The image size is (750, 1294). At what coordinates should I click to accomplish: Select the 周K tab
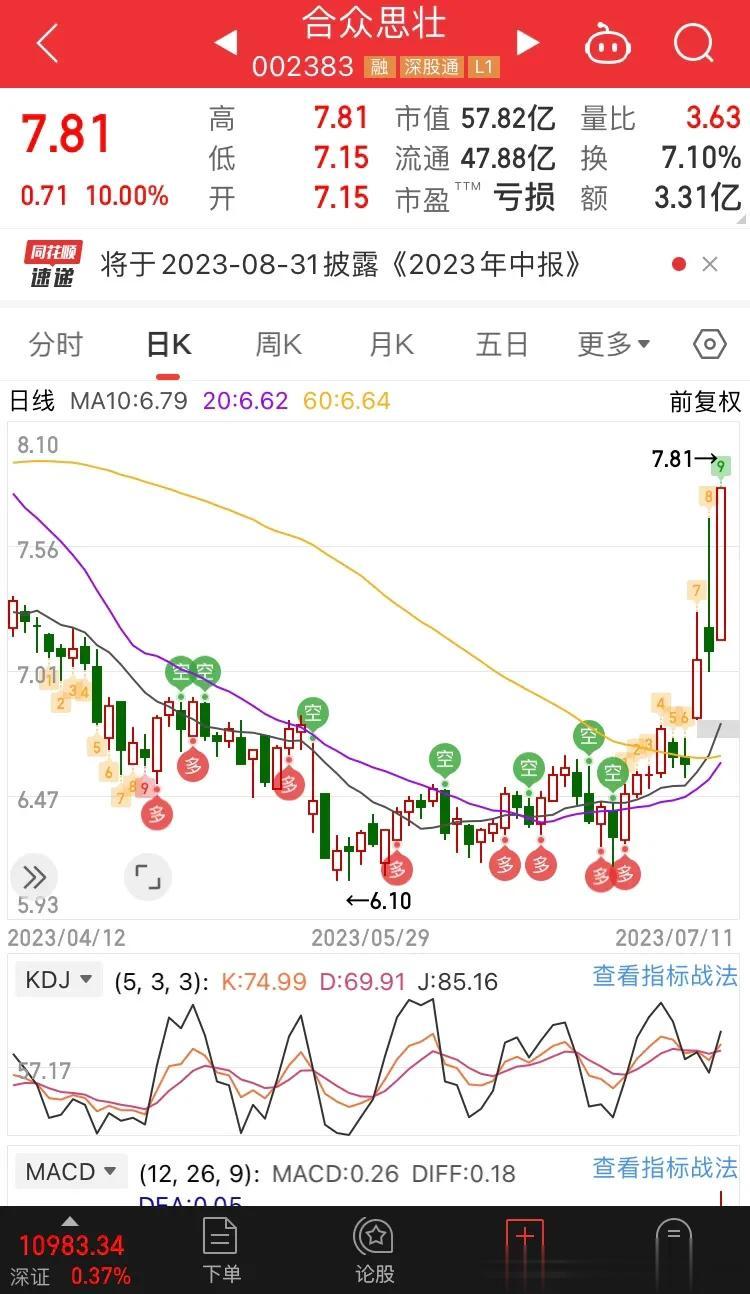pyautogui.click(x=278, y=345)
